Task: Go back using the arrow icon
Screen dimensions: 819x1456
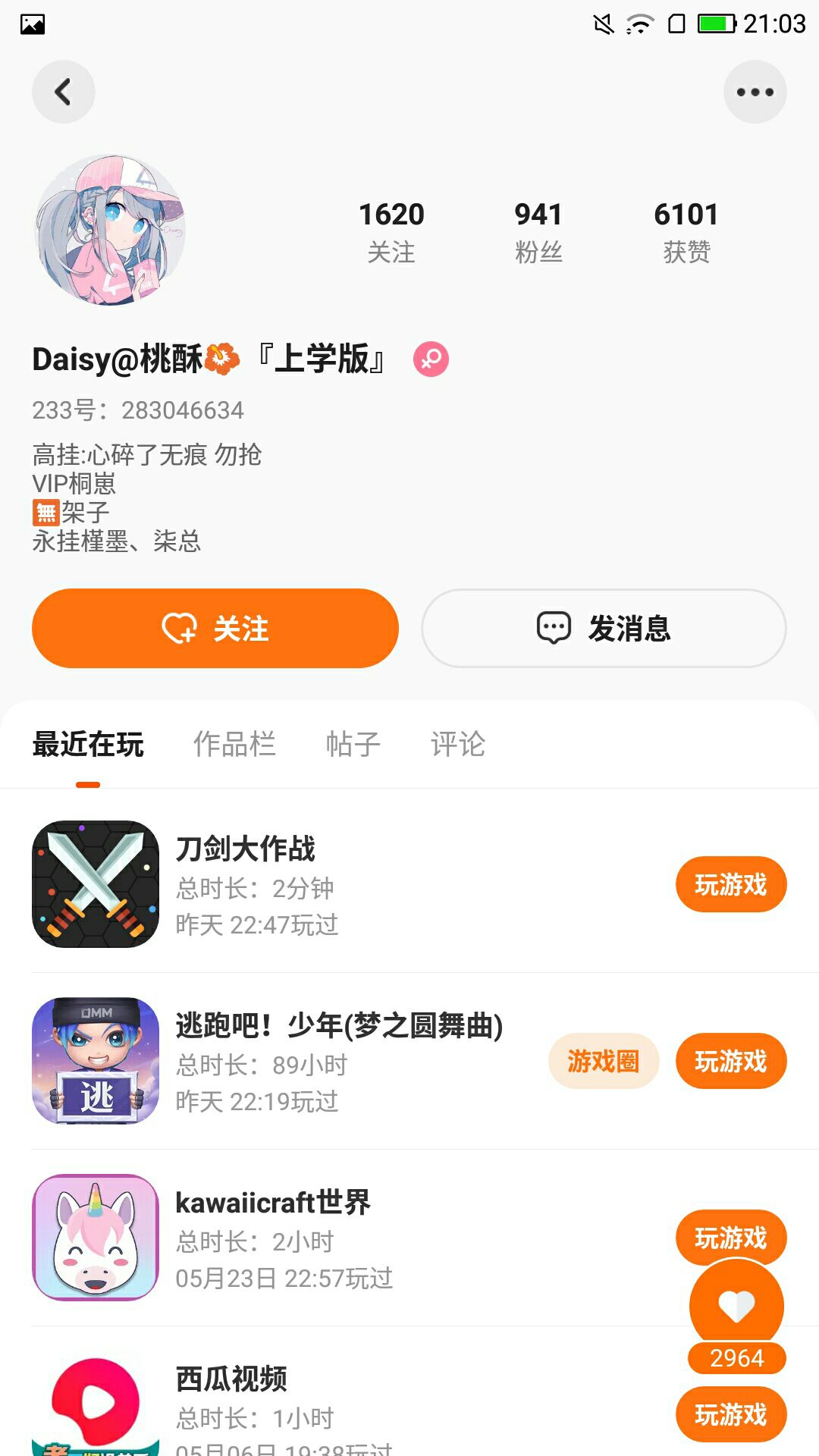Action: click(x=63, y=92)
